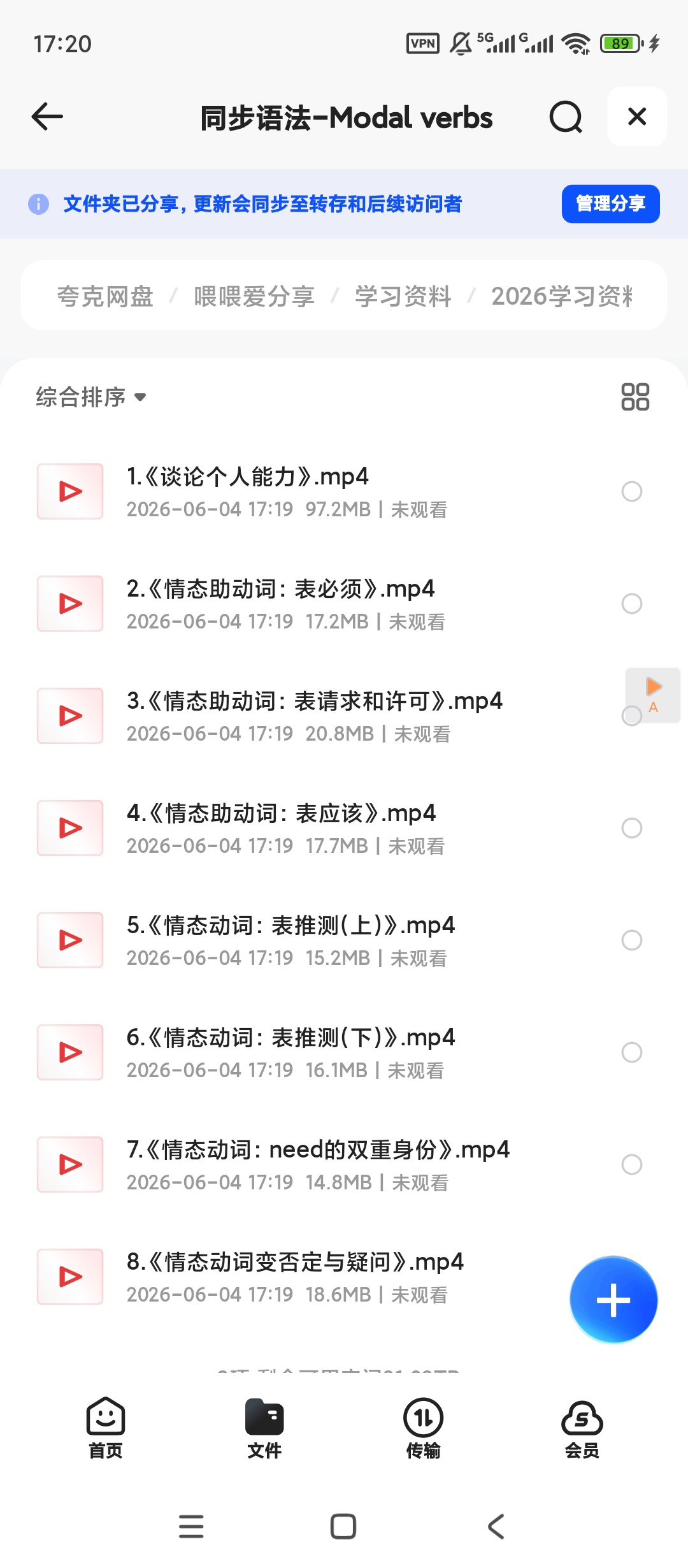Tap the floating orange play shortcut

[654, 695]
